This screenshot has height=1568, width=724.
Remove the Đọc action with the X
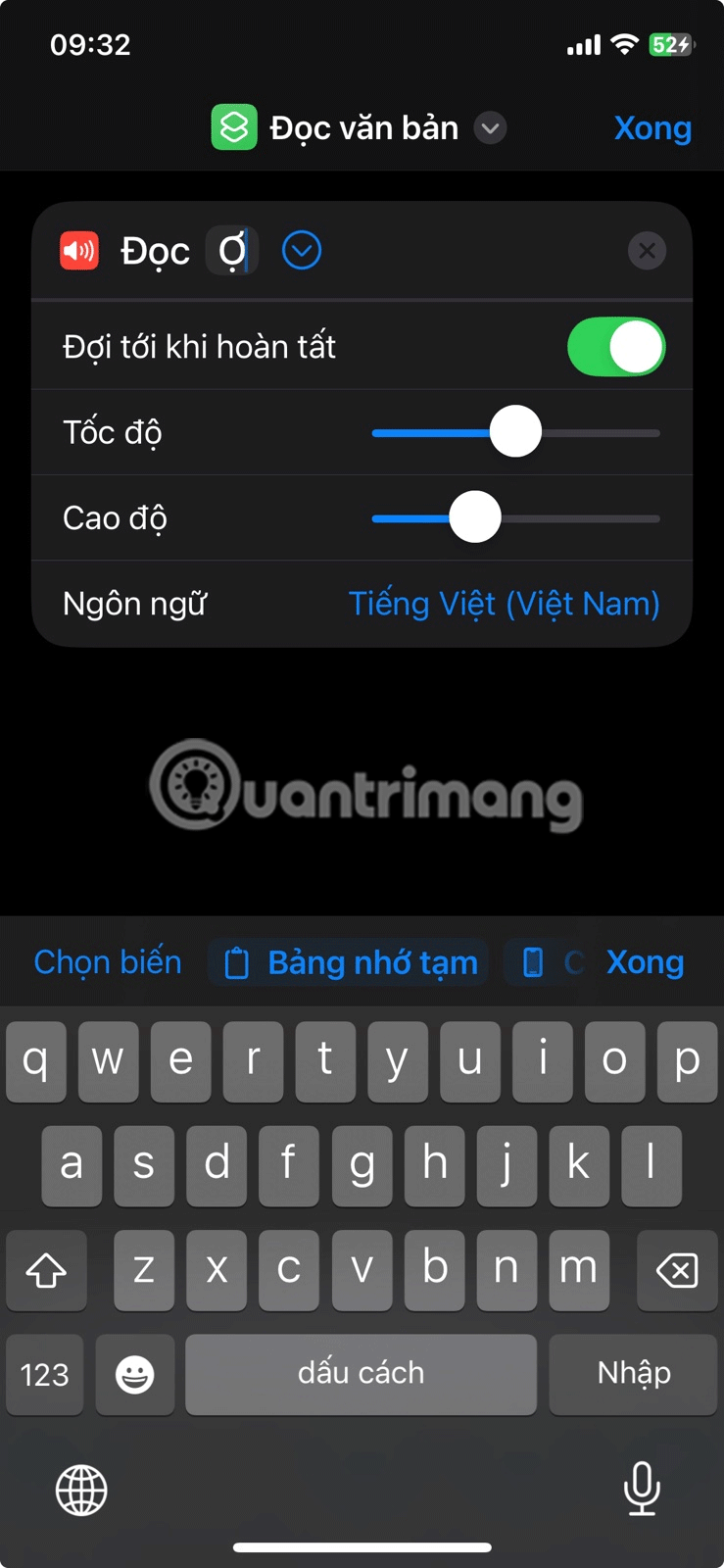click(647, 251)
